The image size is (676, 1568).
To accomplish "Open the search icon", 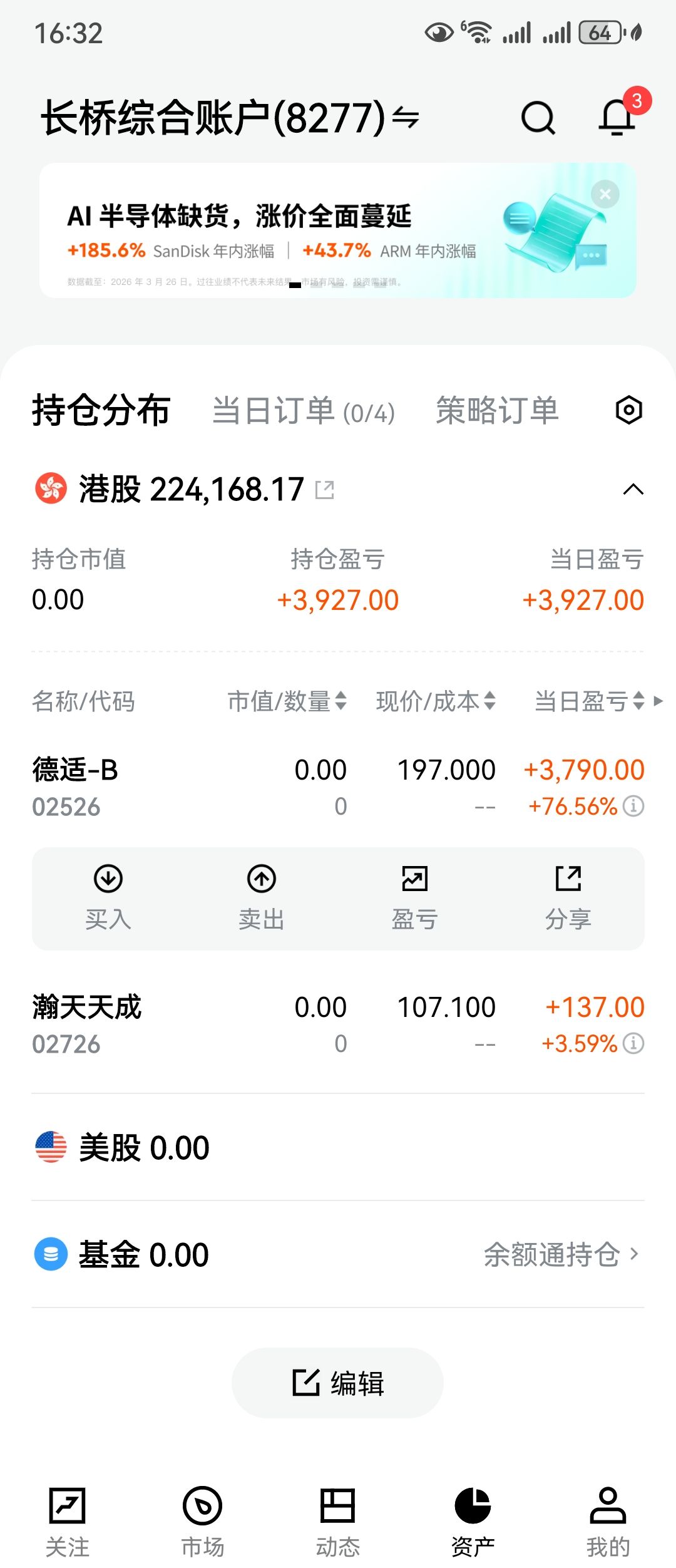I will pyautogui.click(x=538, y=117).
